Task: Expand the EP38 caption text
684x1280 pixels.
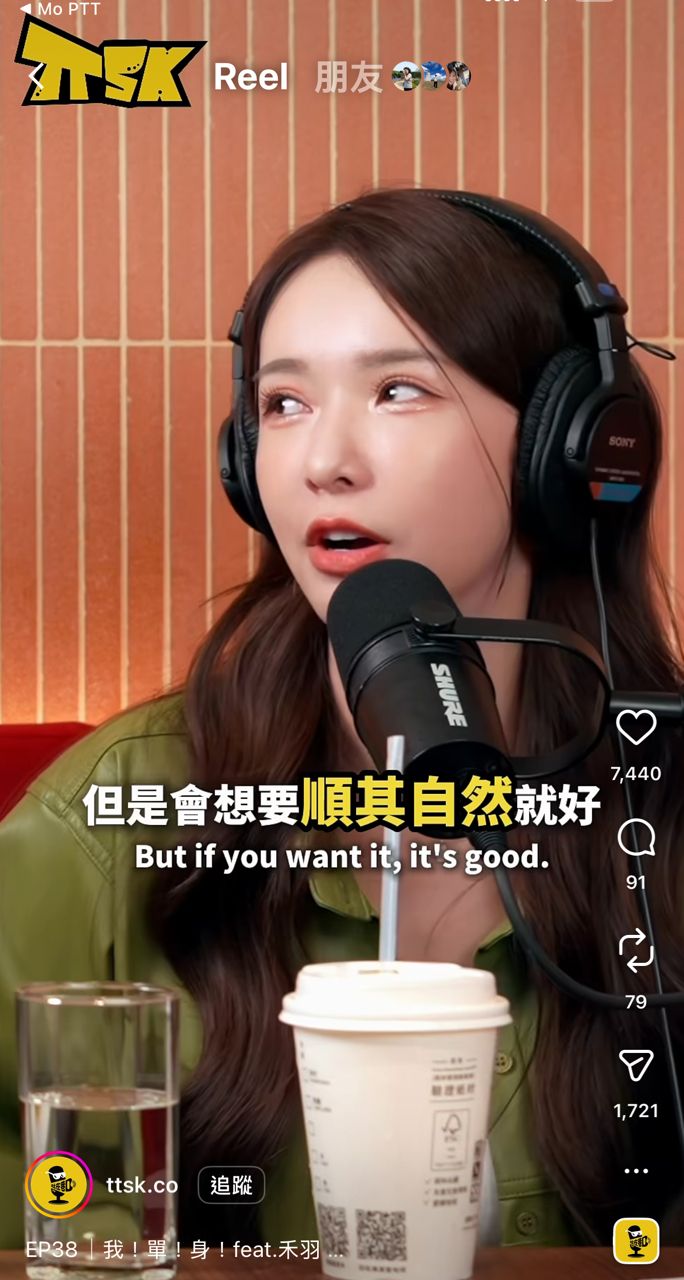Action: pos(185,1250)
